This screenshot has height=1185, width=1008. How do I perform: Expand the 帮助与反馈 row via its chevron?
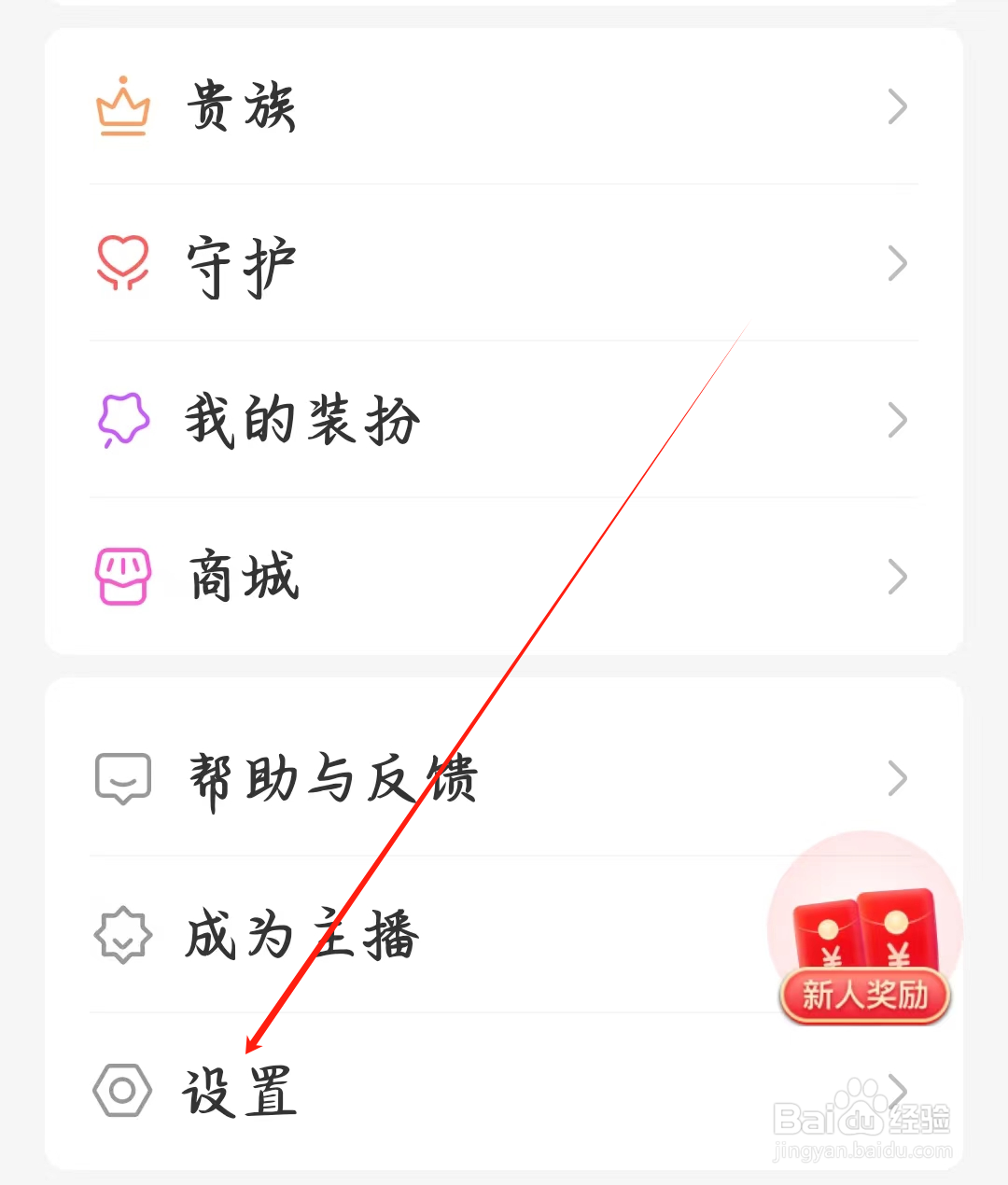(897, 778)
